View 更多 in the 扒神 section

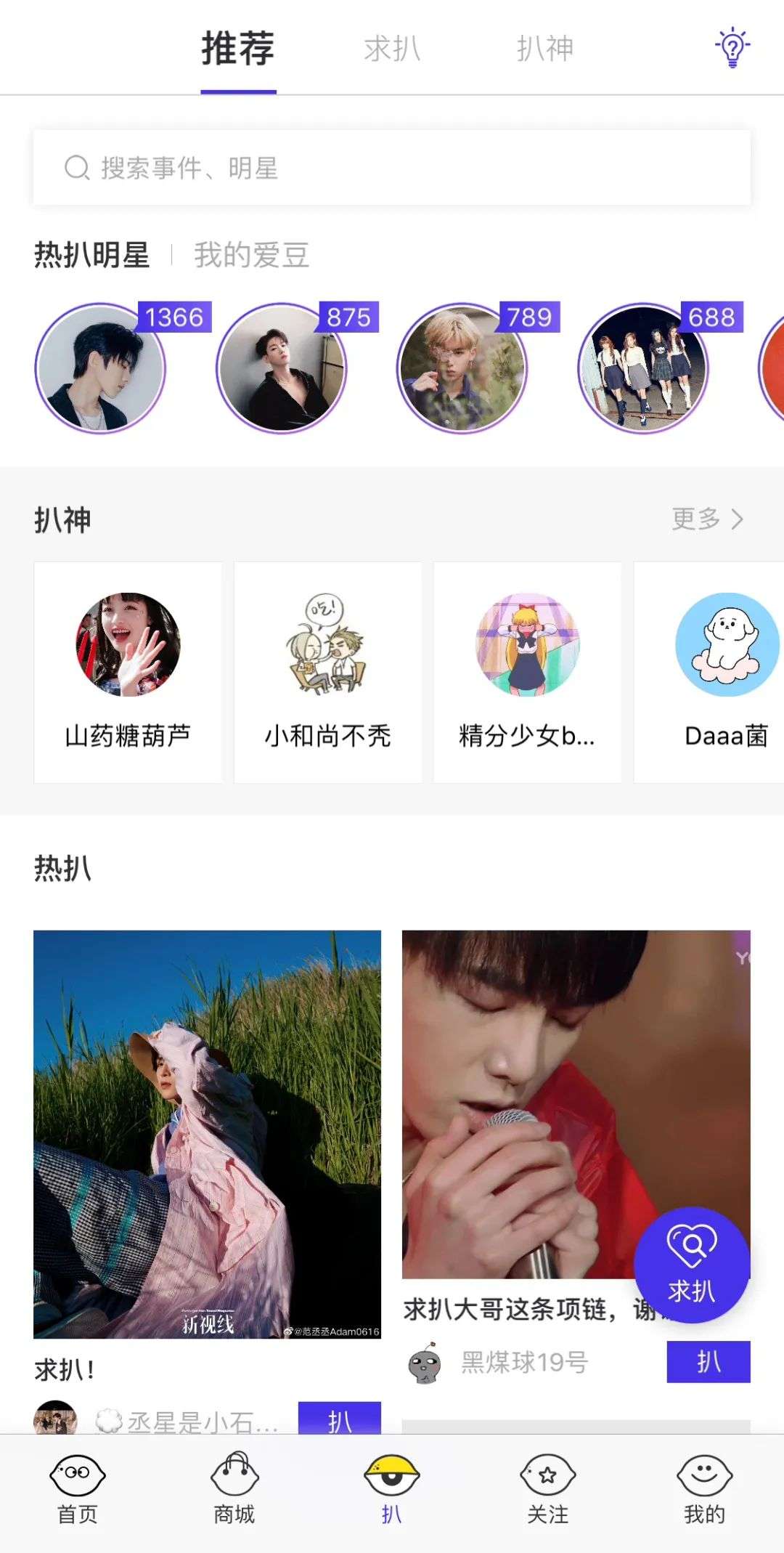707,519
